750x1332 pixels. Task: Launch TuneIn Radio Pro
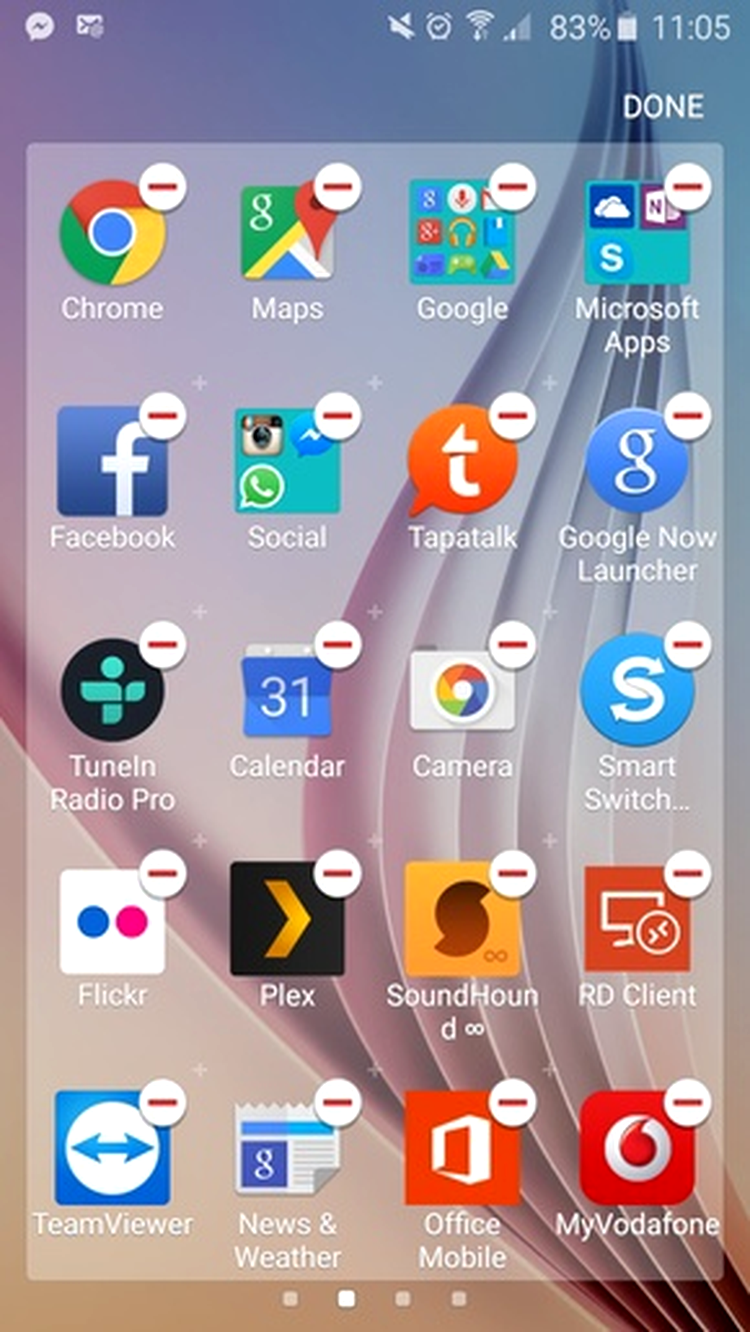pos(112,690)
